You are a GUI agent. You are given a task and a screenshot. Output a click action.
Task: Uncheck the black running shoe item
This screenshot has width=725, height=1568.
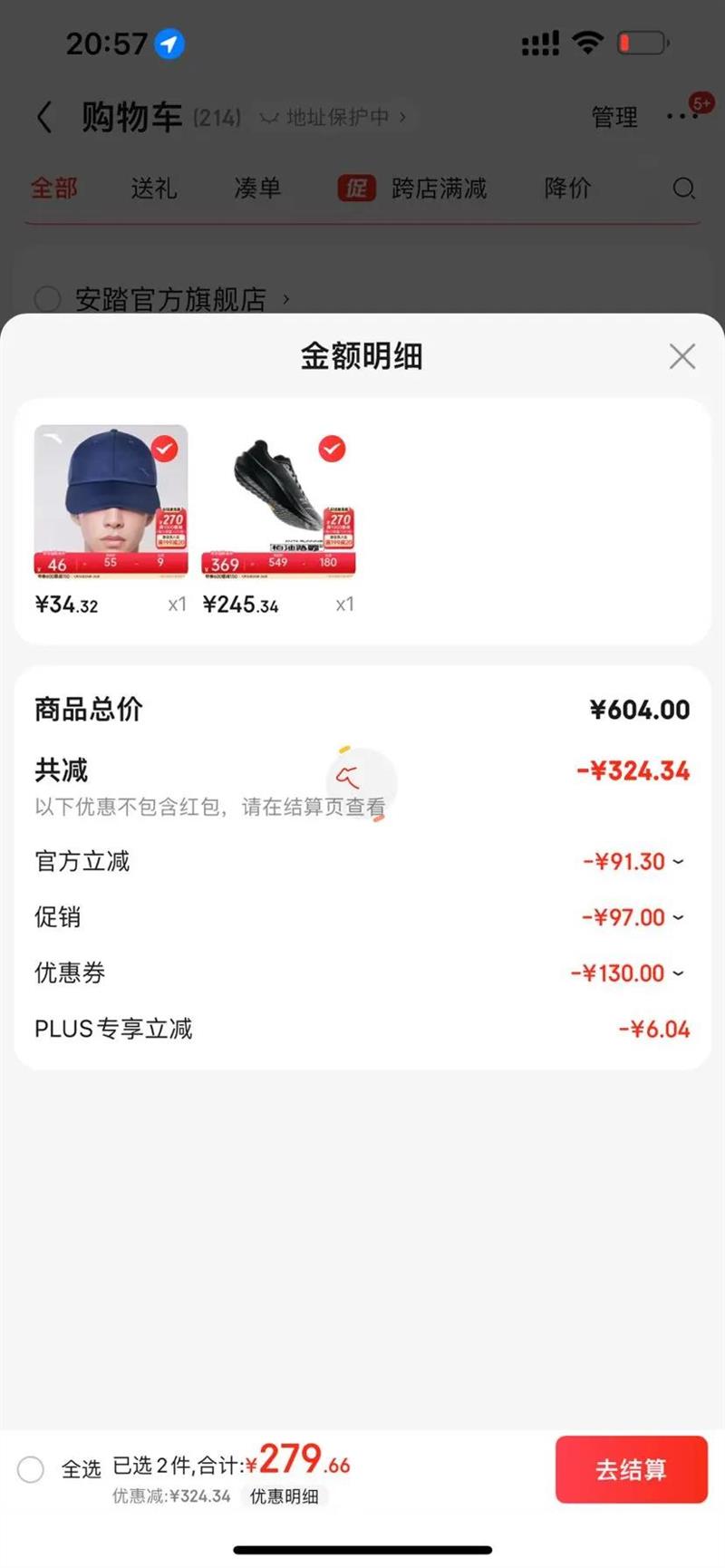pos(332,449)
